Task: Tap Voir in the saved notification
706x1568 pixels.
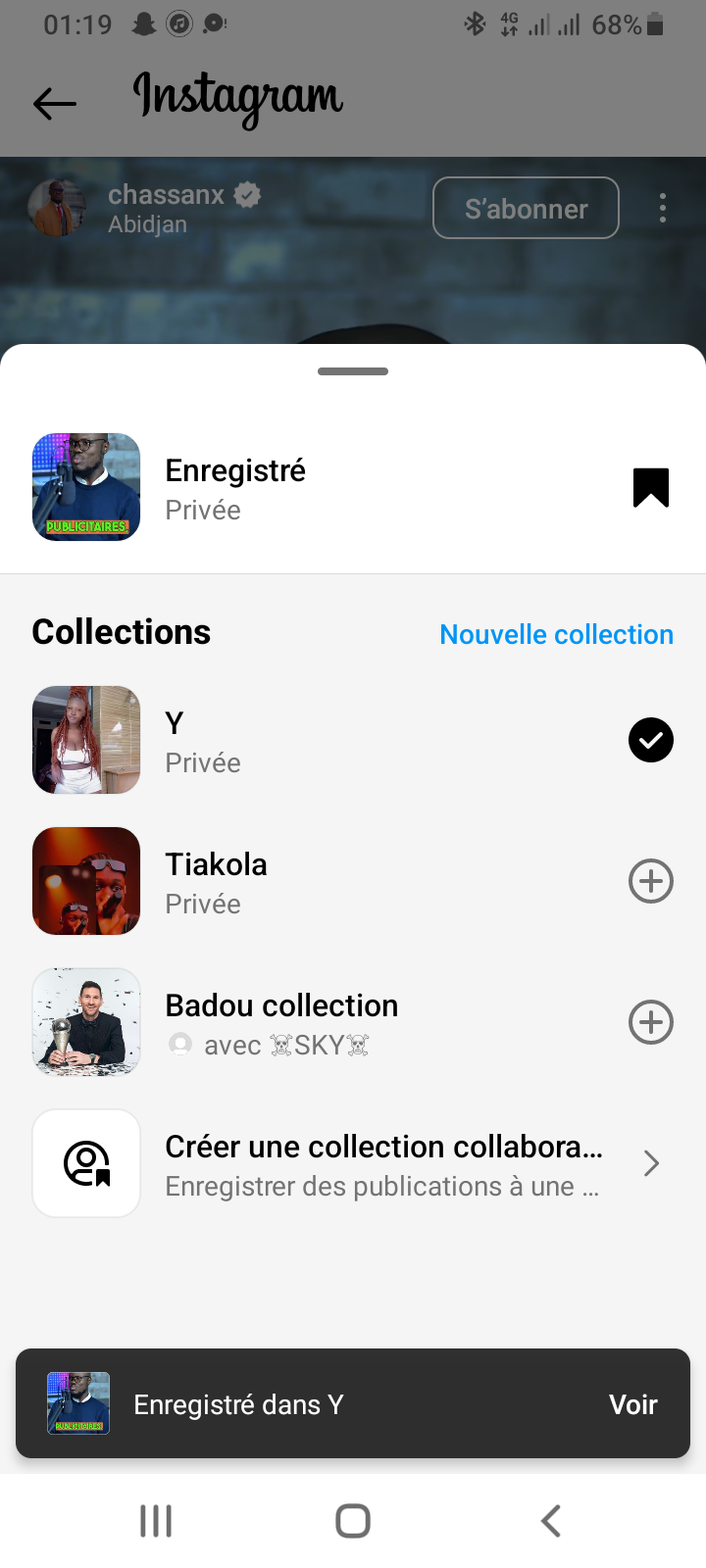Action: (x=632, y=1404)
